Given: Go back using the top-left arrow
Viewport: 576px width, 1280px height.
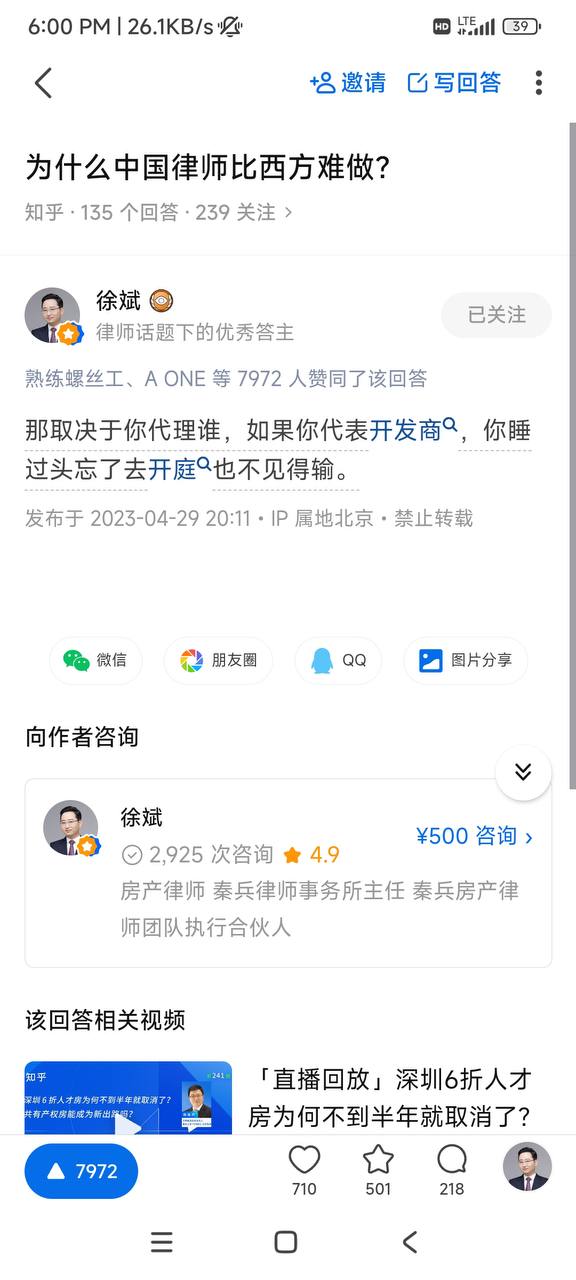Looking at the screenshot, I should (x=43, y=83).
